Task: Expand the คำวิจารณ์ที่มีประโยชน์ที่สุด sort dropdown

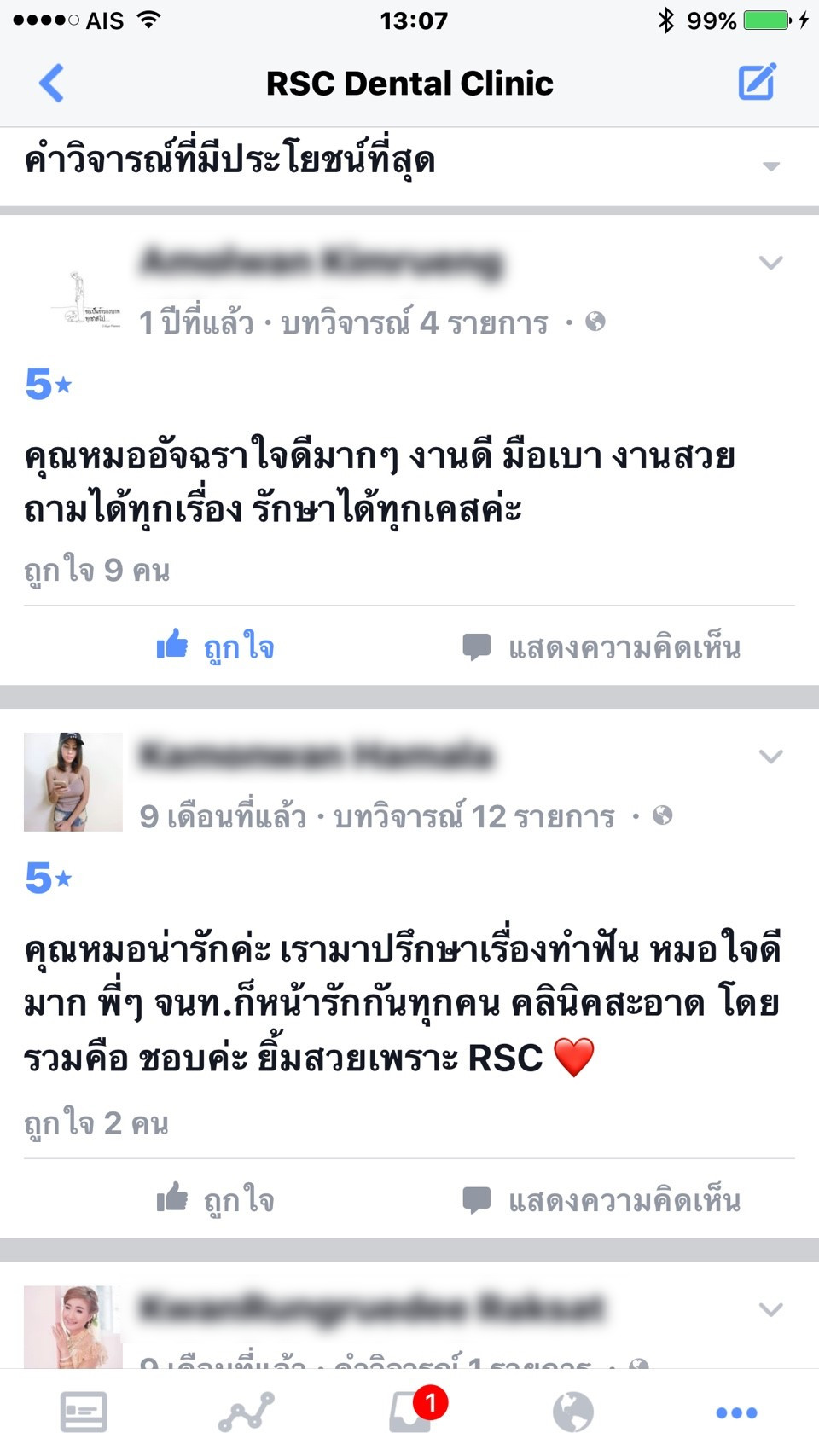Action: 770,165
